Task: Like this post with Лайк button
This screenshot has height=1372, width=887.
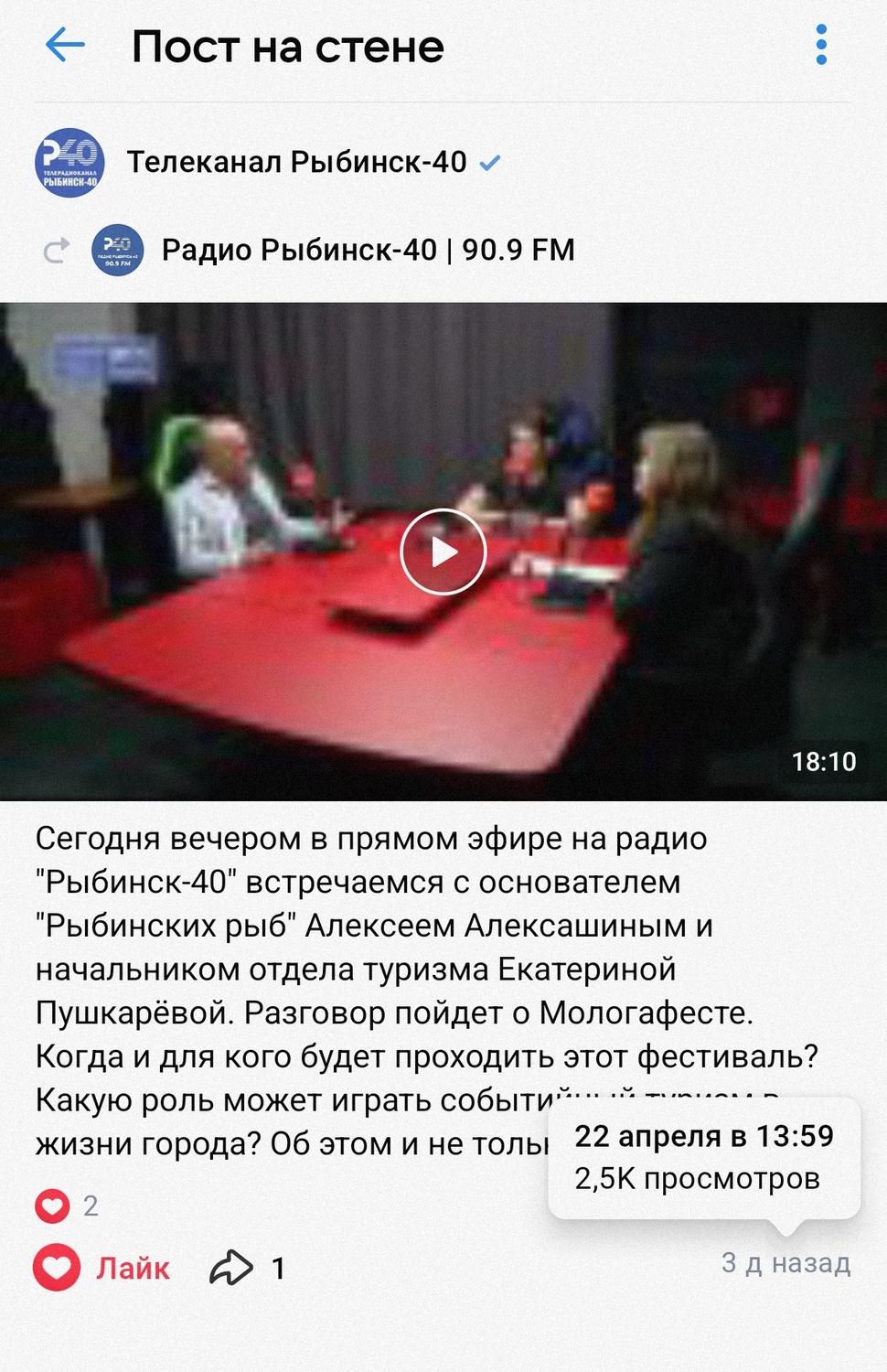Action: (102, 1268)
